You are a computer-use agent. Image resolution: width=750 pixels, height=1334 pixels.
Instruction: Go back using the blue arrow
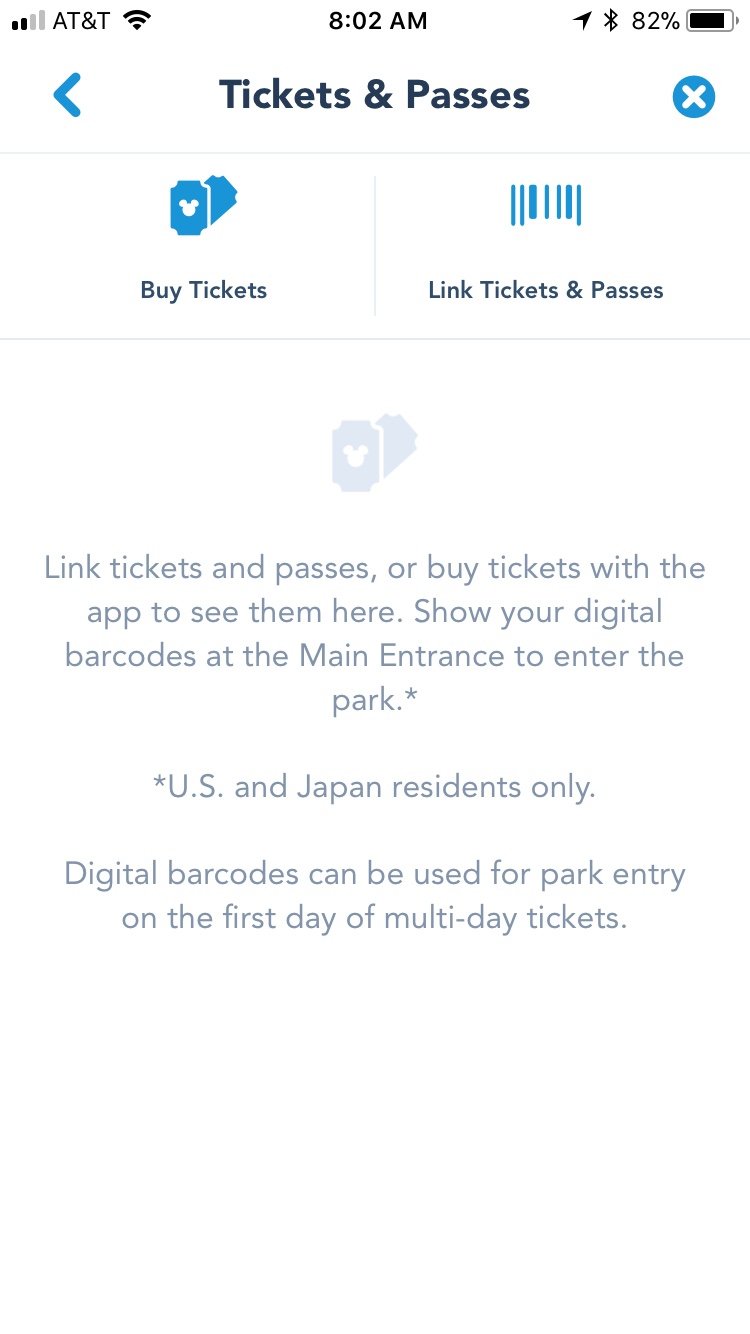(67, 96)
